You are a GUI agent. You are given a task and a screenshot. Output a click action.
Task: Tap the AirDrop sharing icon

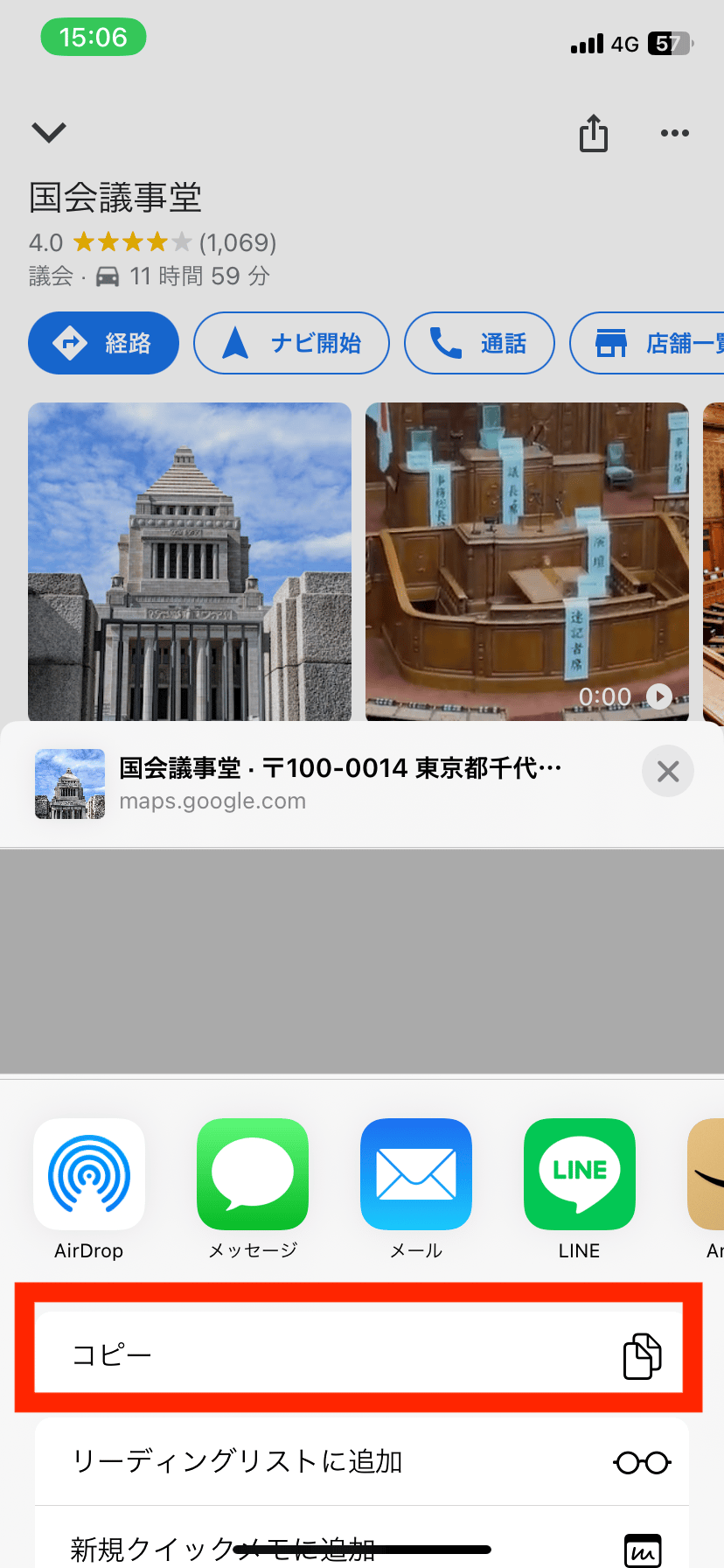[88, 1174]
